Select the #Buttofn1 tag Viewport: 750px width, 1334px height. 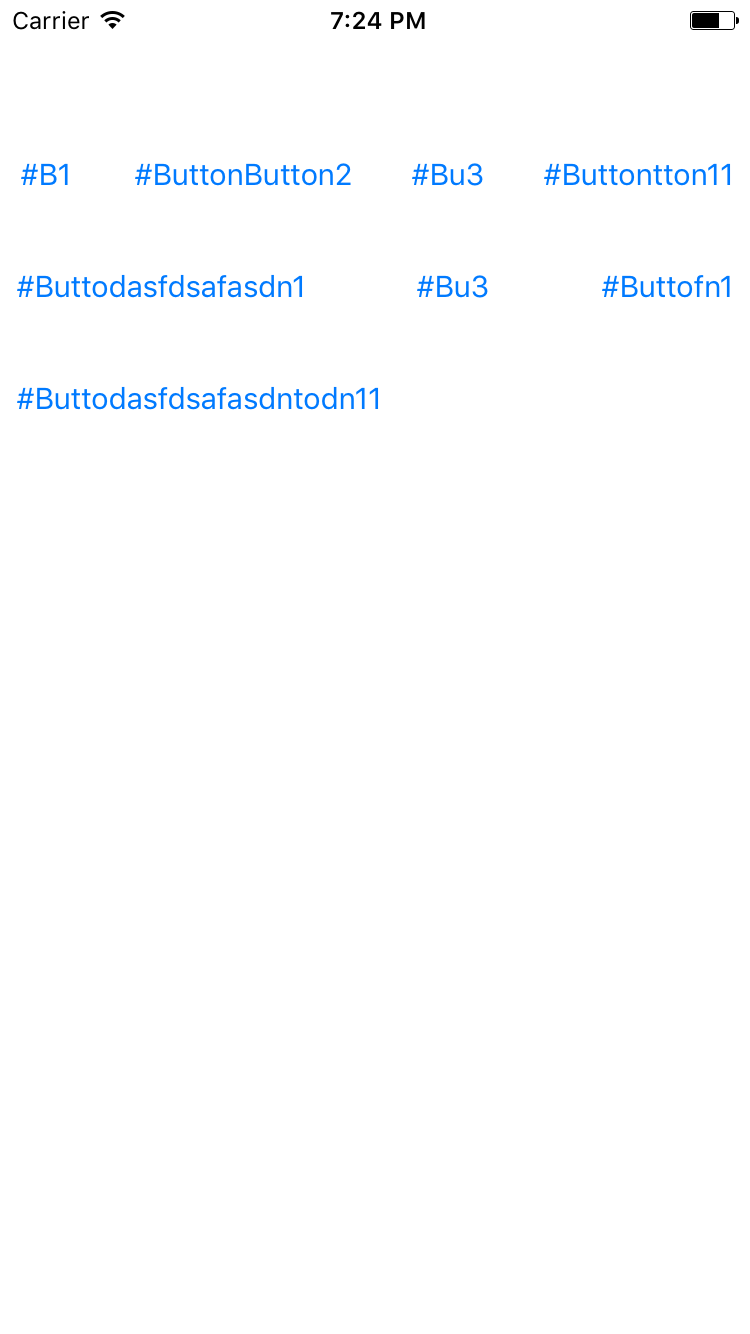[666, 287]
